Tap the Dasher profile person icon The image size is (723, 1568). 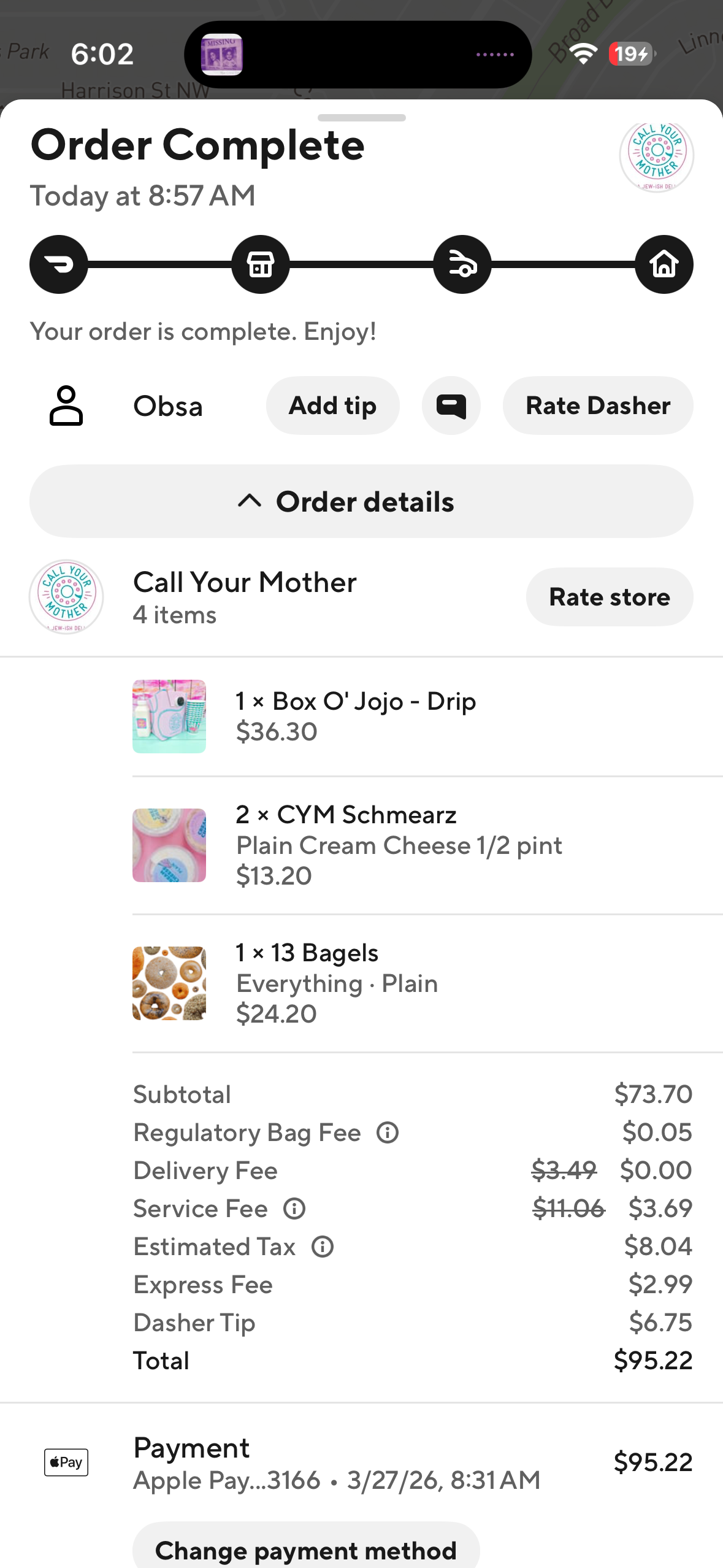pyautogui.click(x=66, y=405)
